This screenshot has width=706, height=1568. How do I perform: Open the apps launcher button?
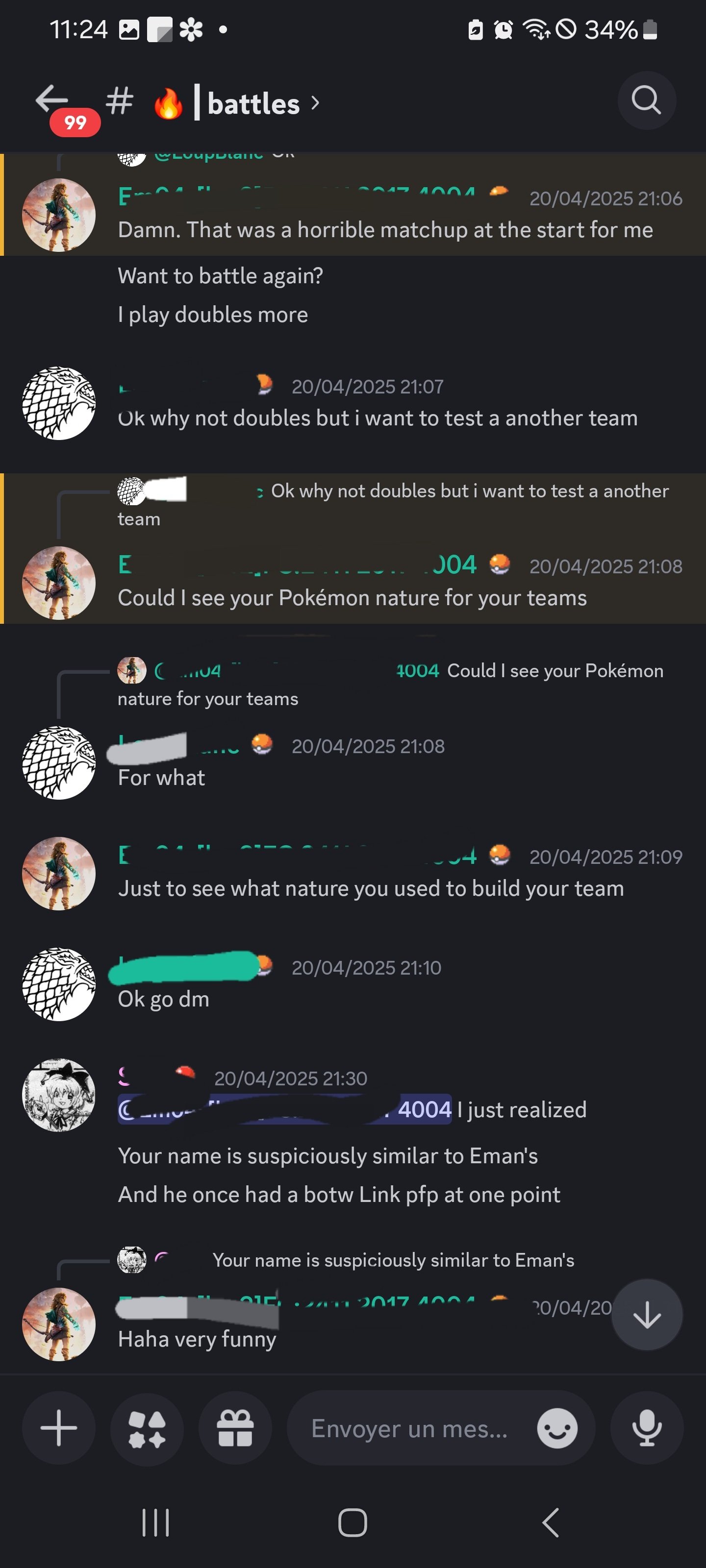point(147,1427)
